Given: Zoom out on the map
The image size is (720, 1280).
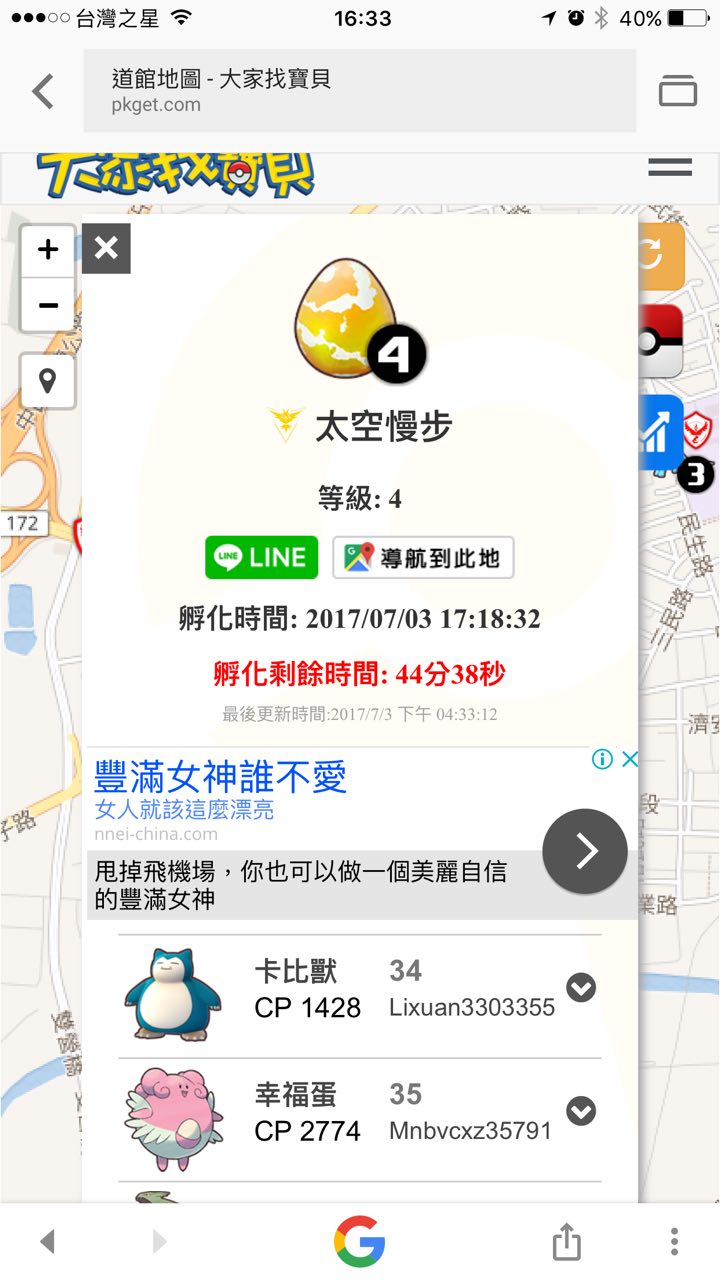Looking at the screenshot, I should click(47, 305).
